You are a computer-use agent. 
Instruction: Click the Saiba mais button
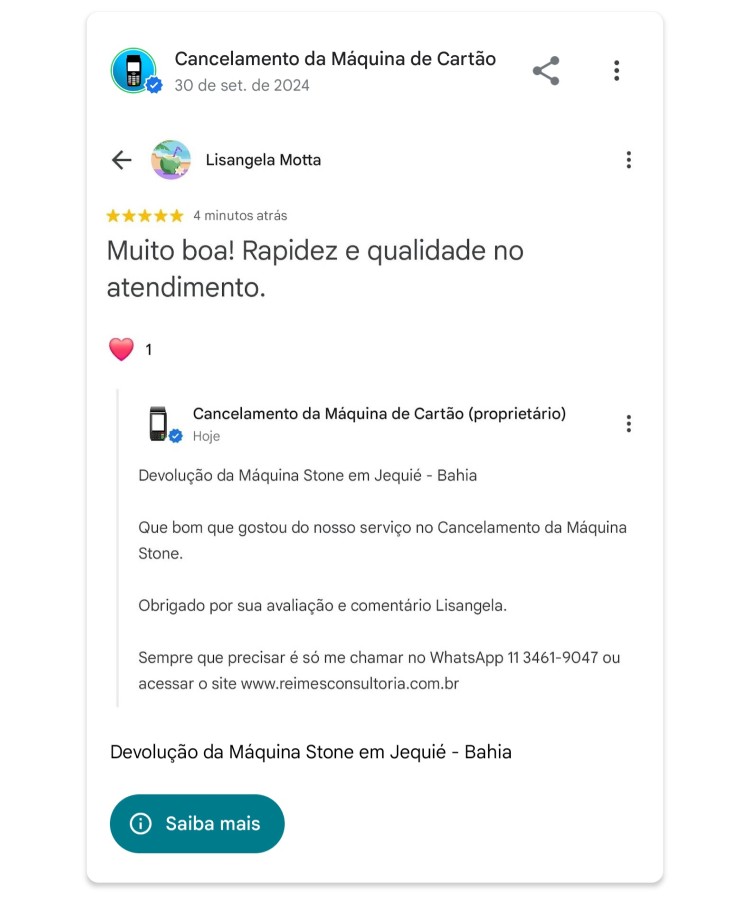pos(197,823)
